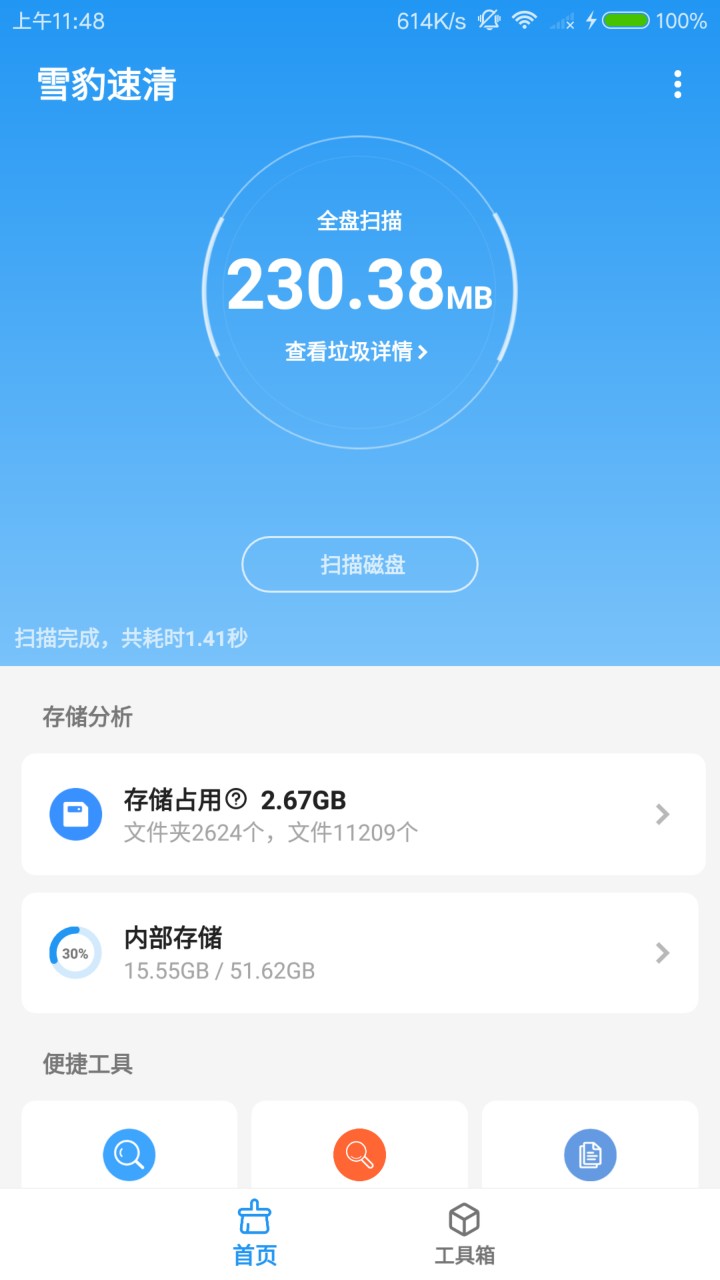
Task: Select the orange magnifier scan tool
Action: click(359, 1154)
